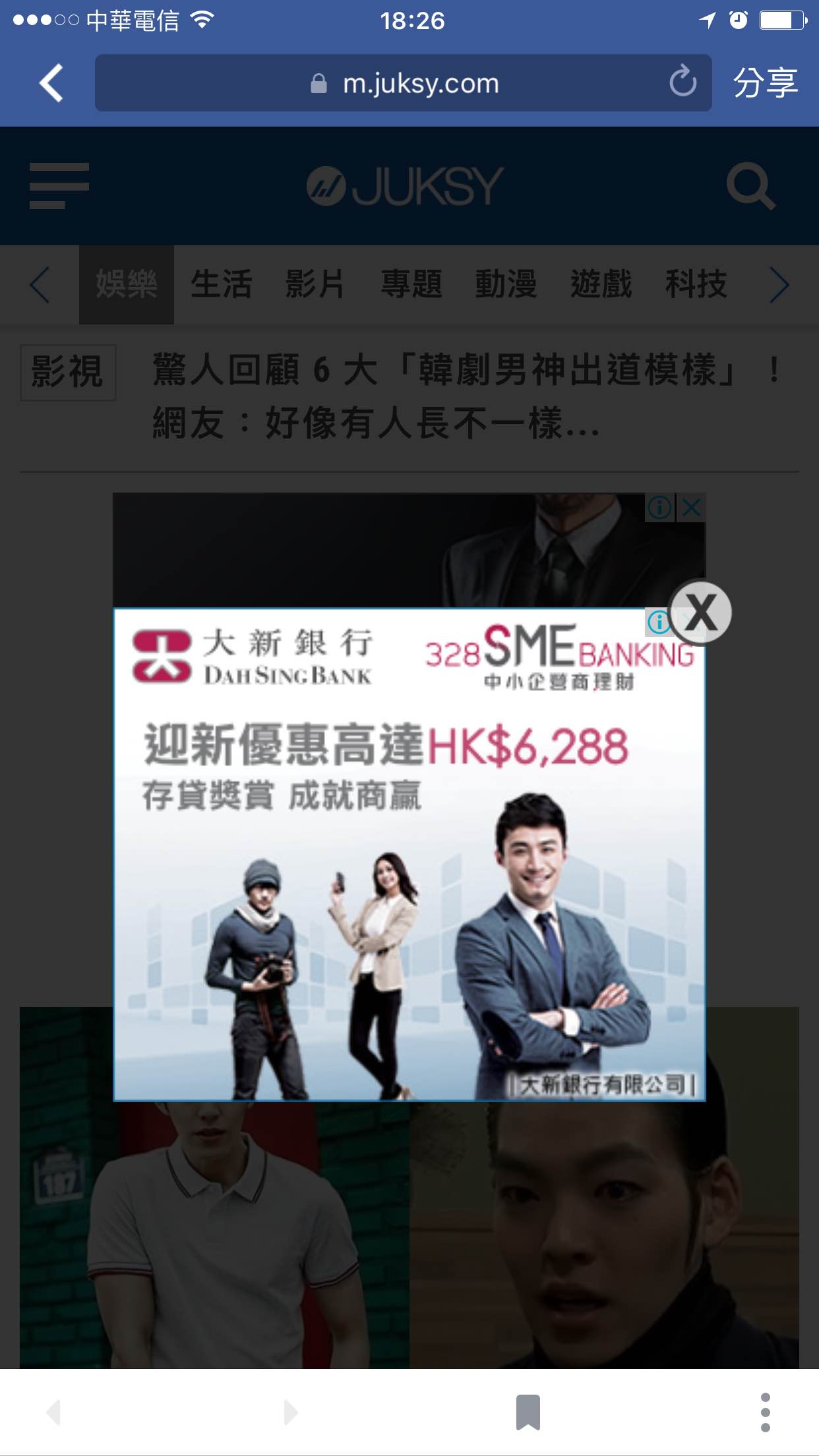Go to the 遊戲 category tab

(601, 285)
